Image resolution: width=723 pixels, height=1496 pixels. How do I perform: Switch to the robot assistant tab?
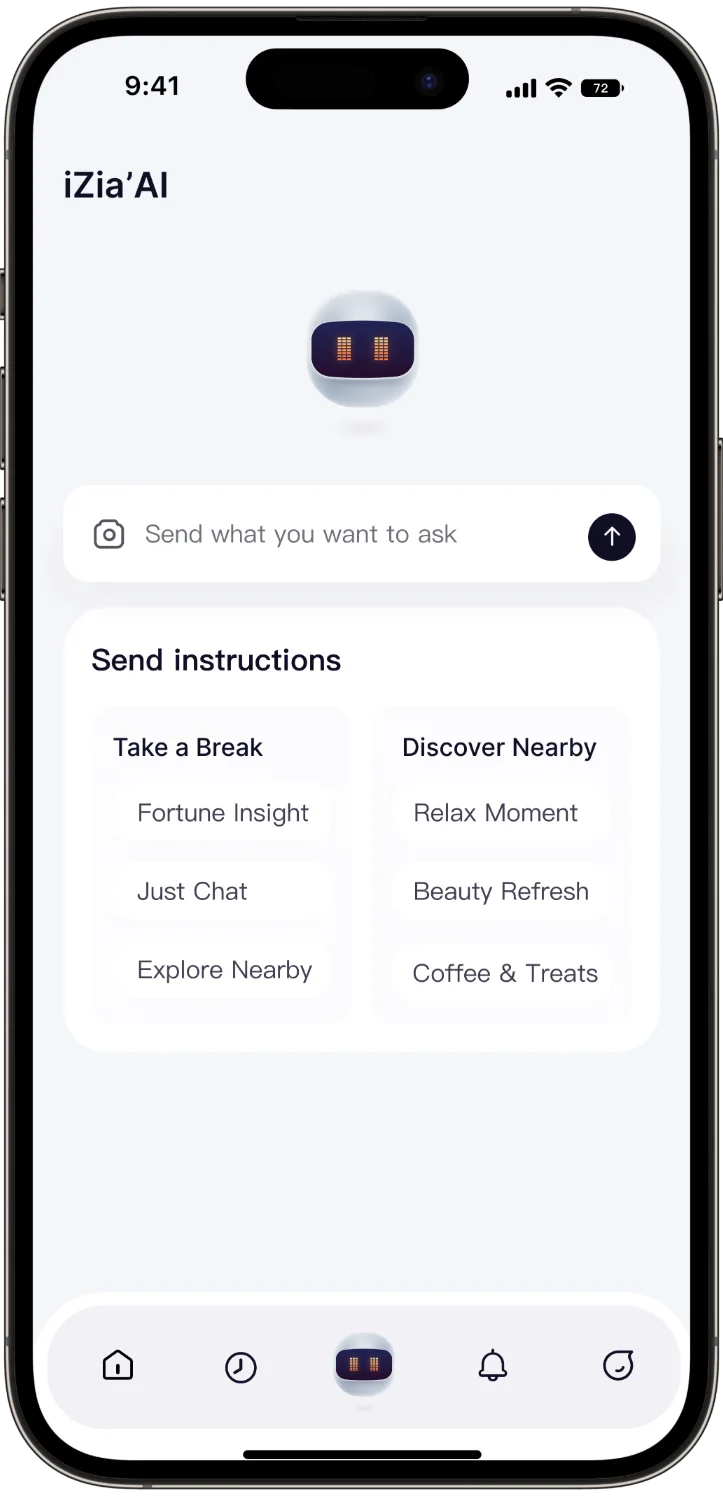click(364, 1365)
